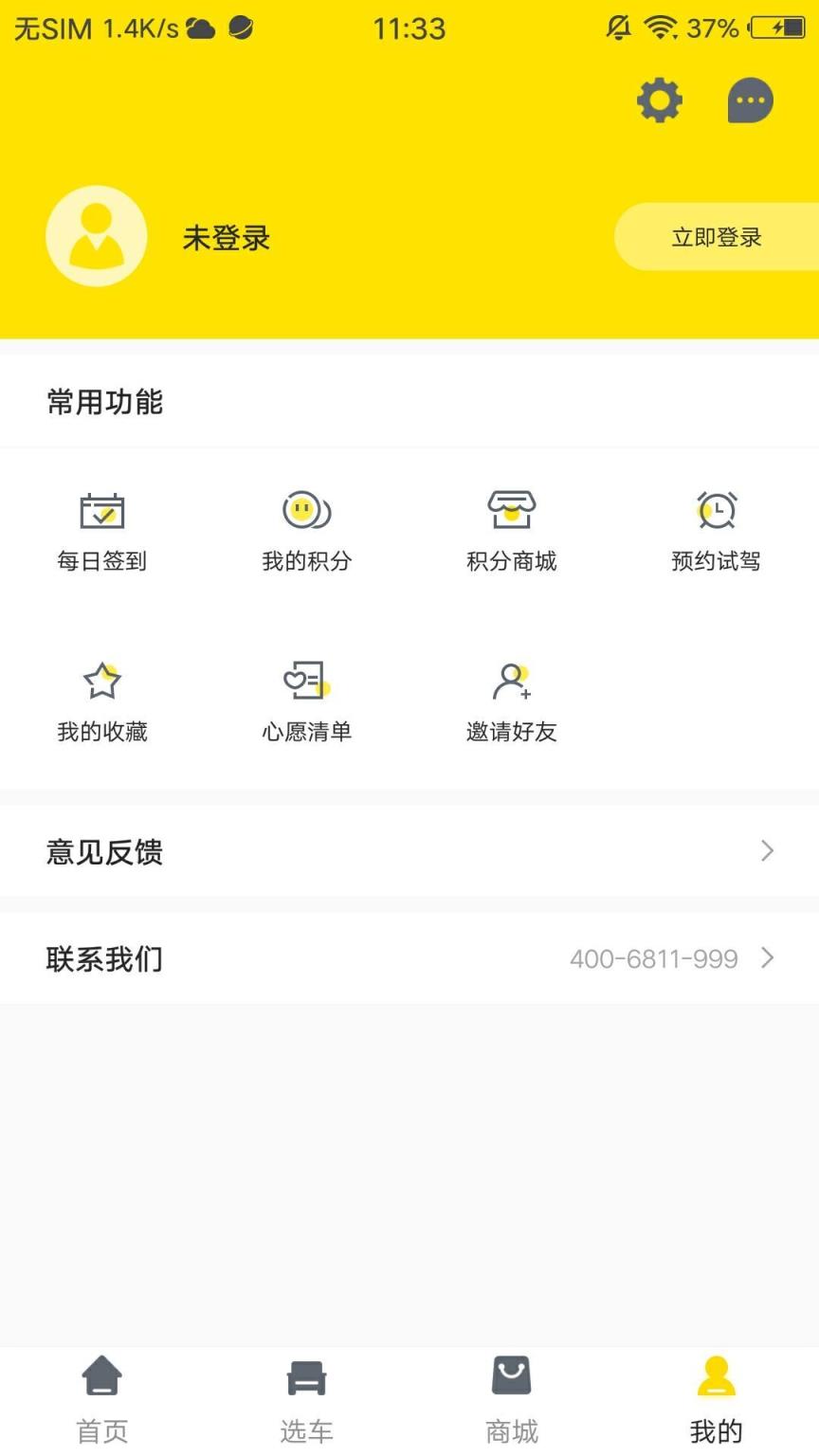
Task: Expand the 意见反馈 feedback section chevron
Action: 768,851
